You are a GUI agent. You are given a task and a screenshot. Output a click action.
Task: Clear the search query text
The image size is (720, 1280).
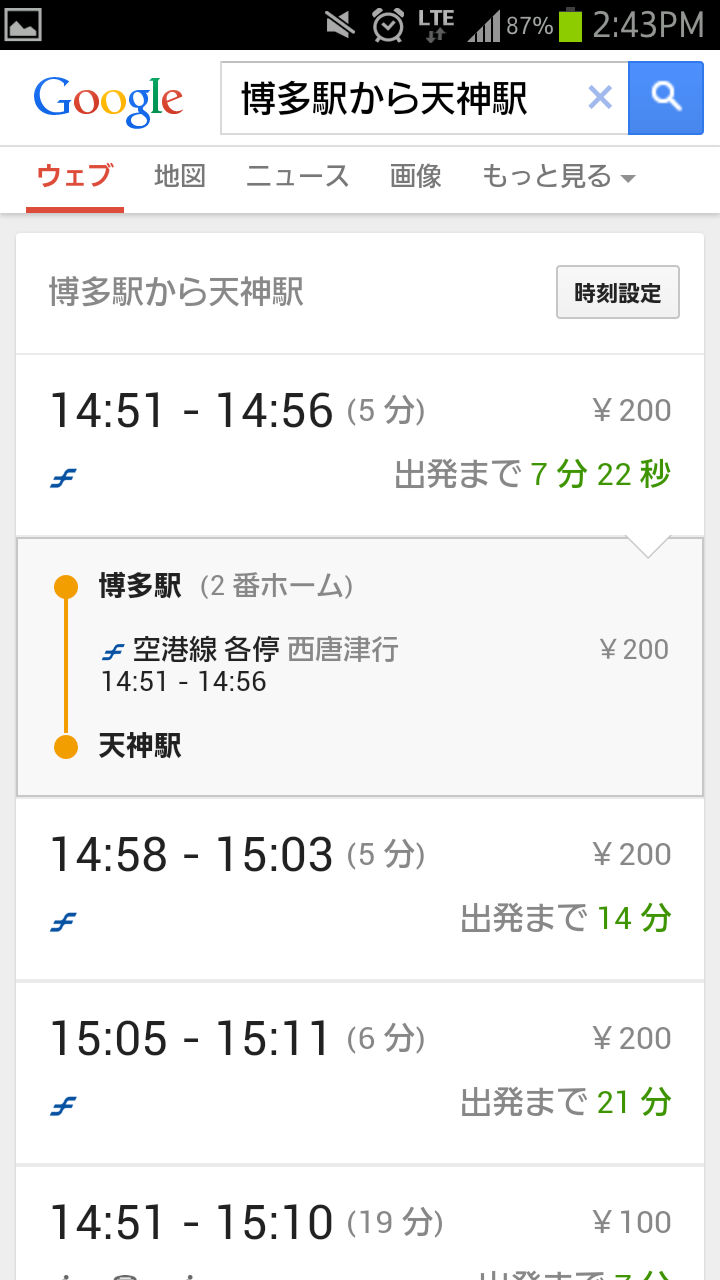pos(600,98)
